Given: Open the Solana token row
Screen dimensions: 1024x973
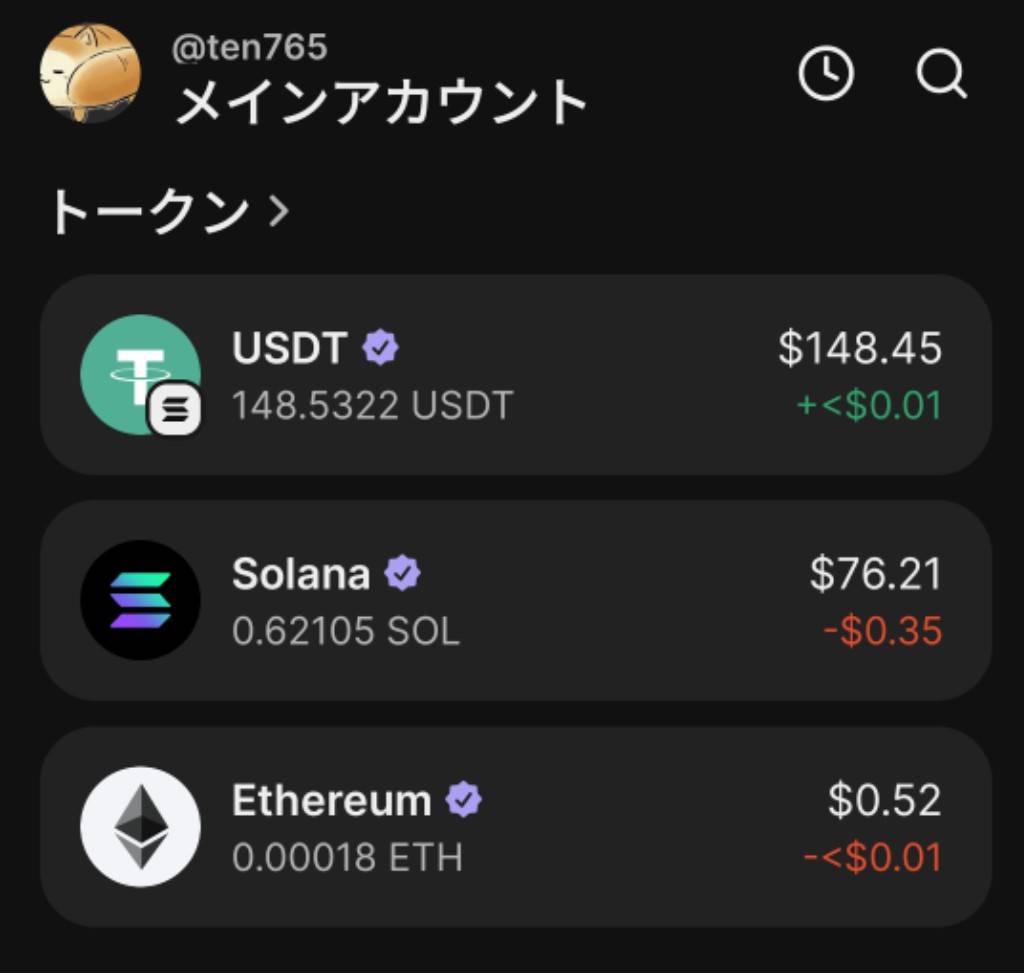Looking at the screenshot, I should click(x=515, y=601).
